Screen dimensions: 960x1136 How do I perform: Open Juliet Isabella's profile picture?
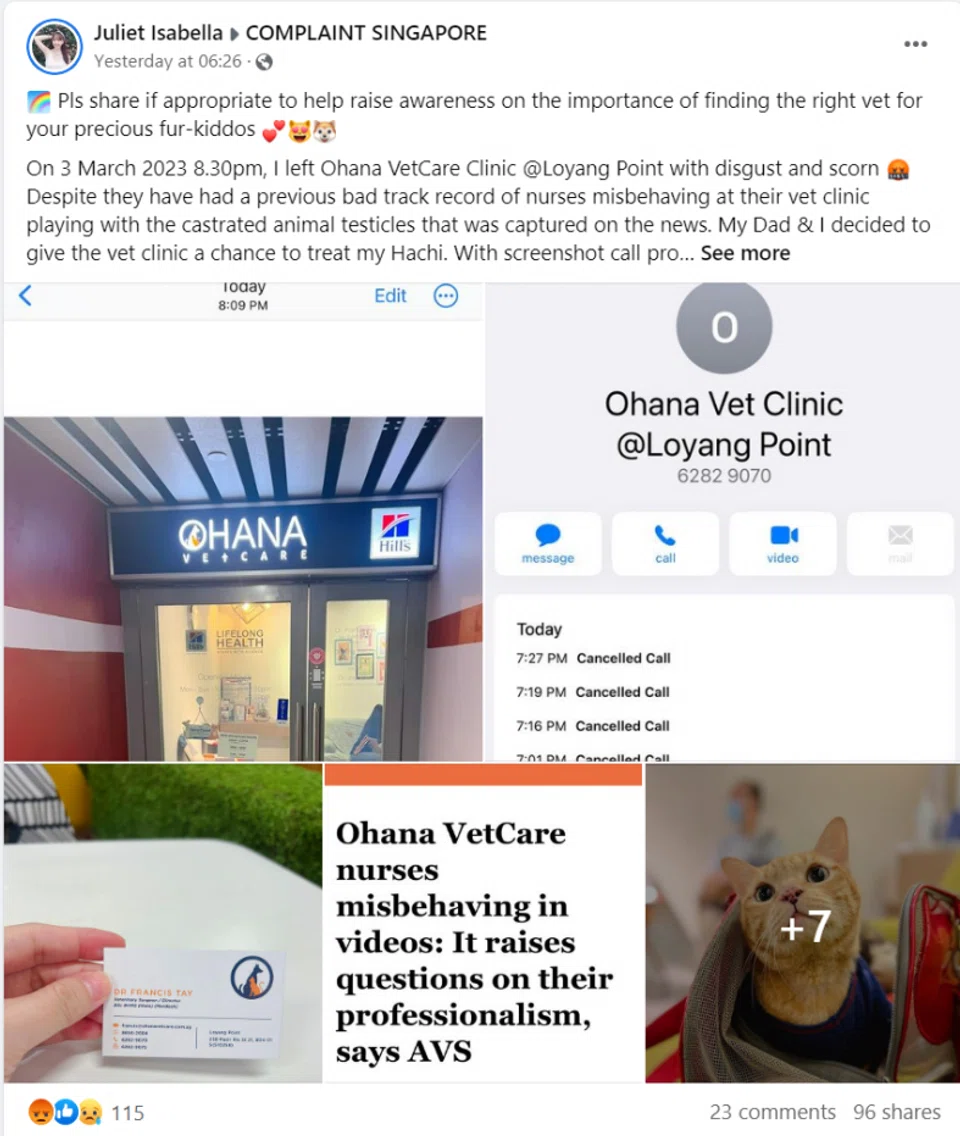55,46
